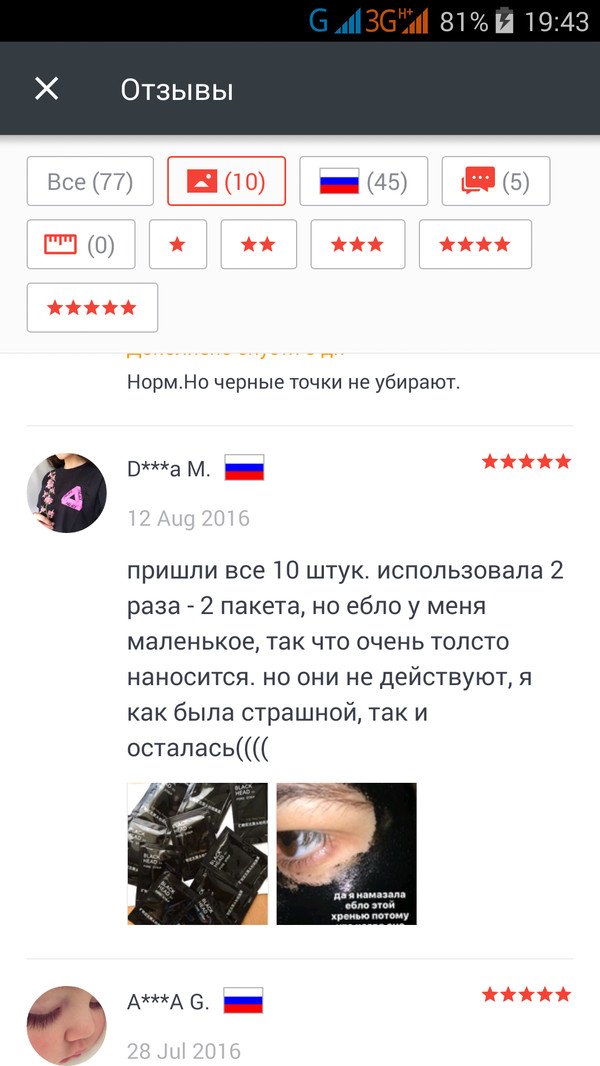Show 45 reviews from Russia
600x1066 pixels.
click(363, 181)
